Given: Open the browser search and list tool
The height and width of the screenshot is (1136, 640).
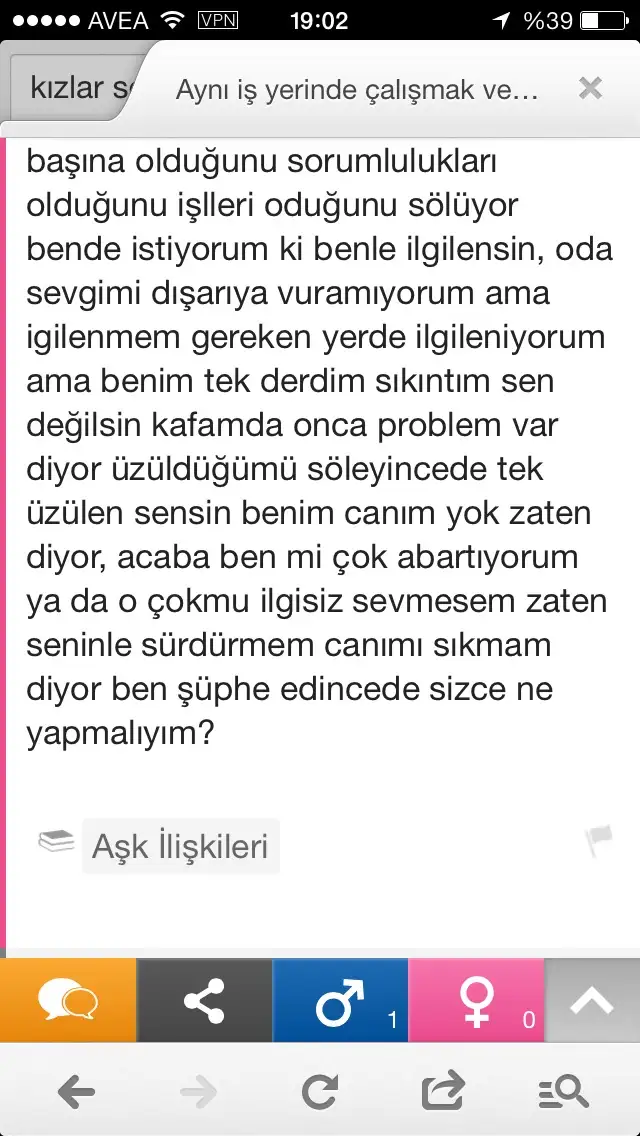Looking at the screenshot, I should coord(563,1092).
